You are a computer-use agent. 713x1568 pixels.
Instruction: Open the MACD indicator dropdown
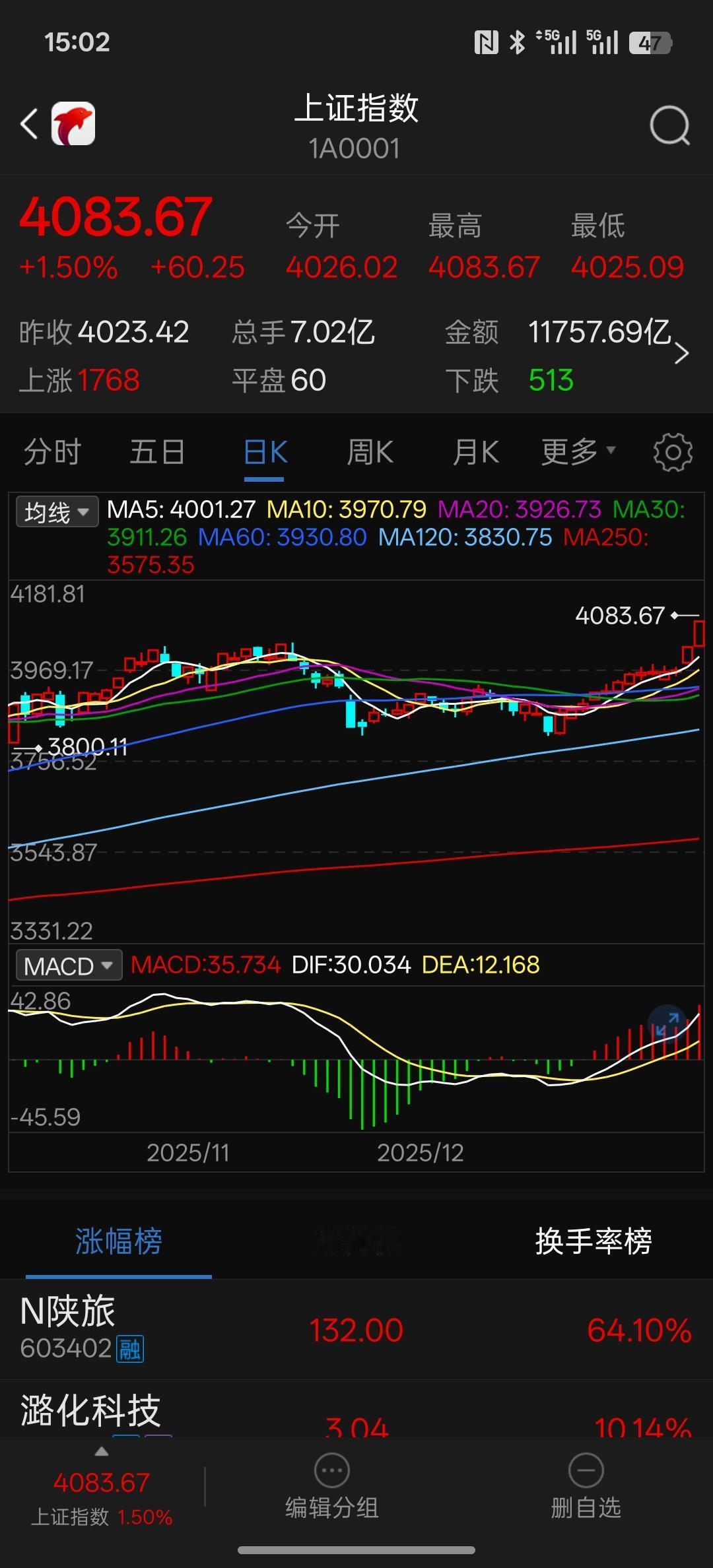coord(68,965)
